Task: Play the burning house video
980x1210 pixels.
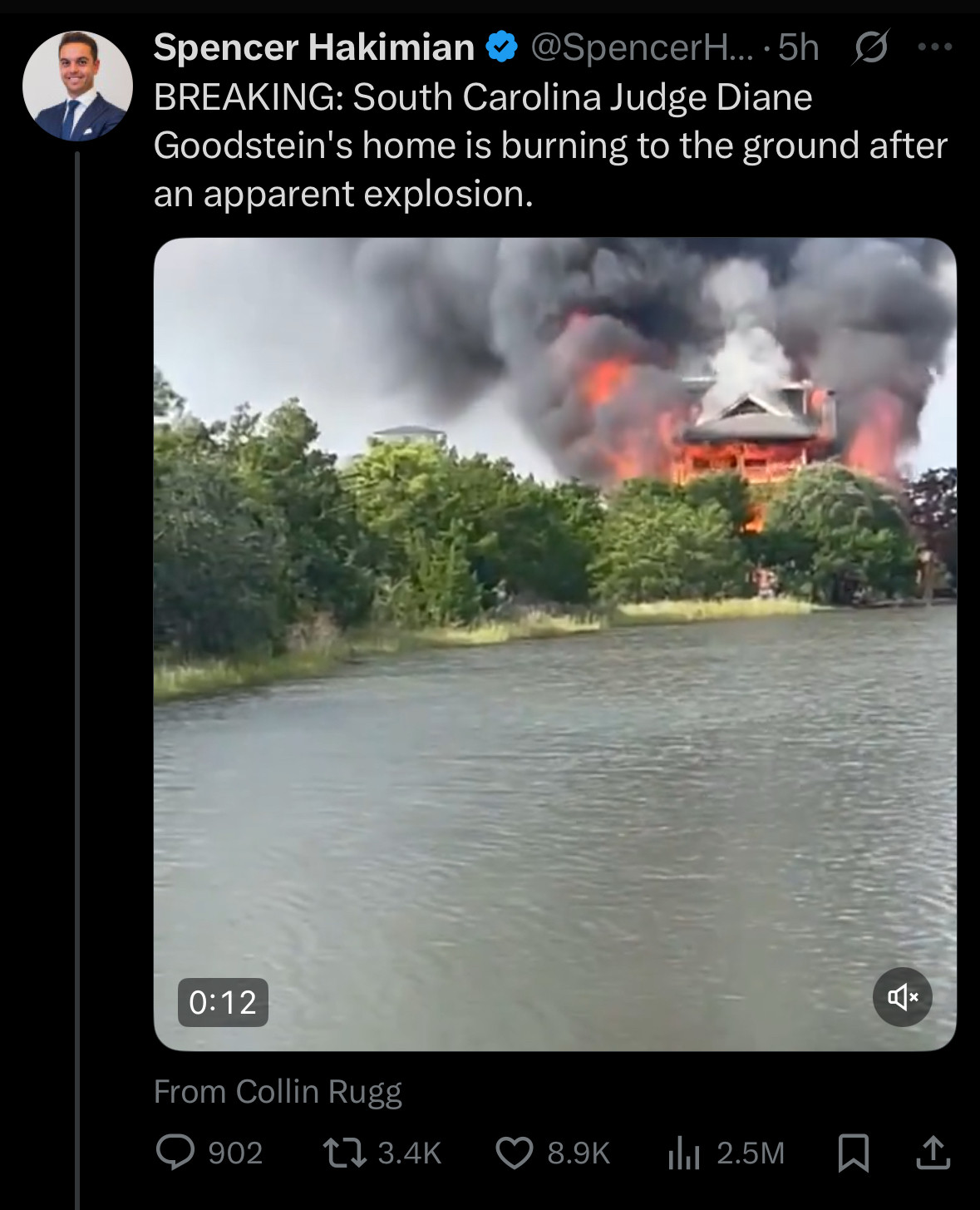Action: pos(554,644)
